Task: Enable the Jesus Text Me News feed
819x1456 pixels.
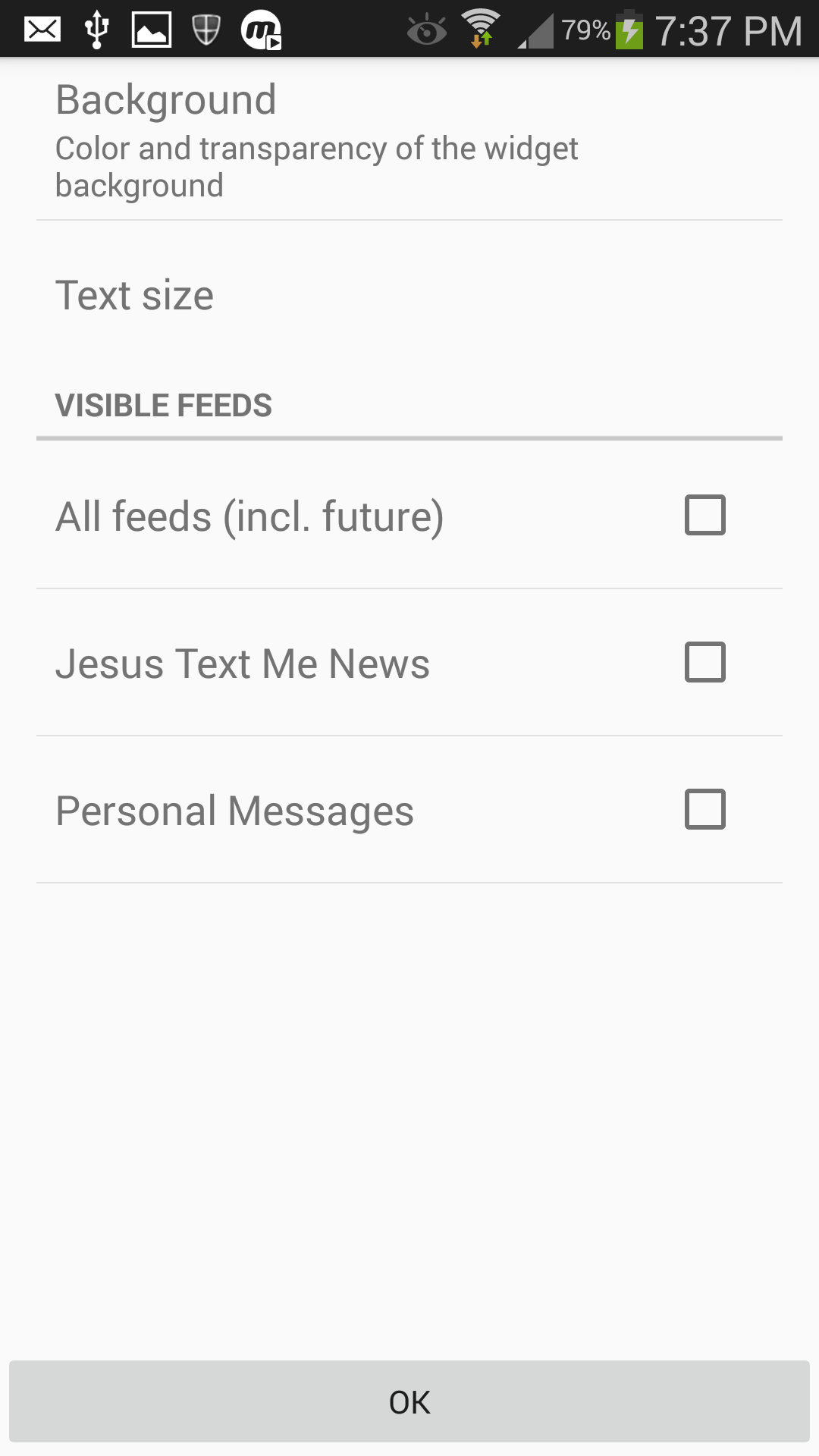Action: click(704, 663)
